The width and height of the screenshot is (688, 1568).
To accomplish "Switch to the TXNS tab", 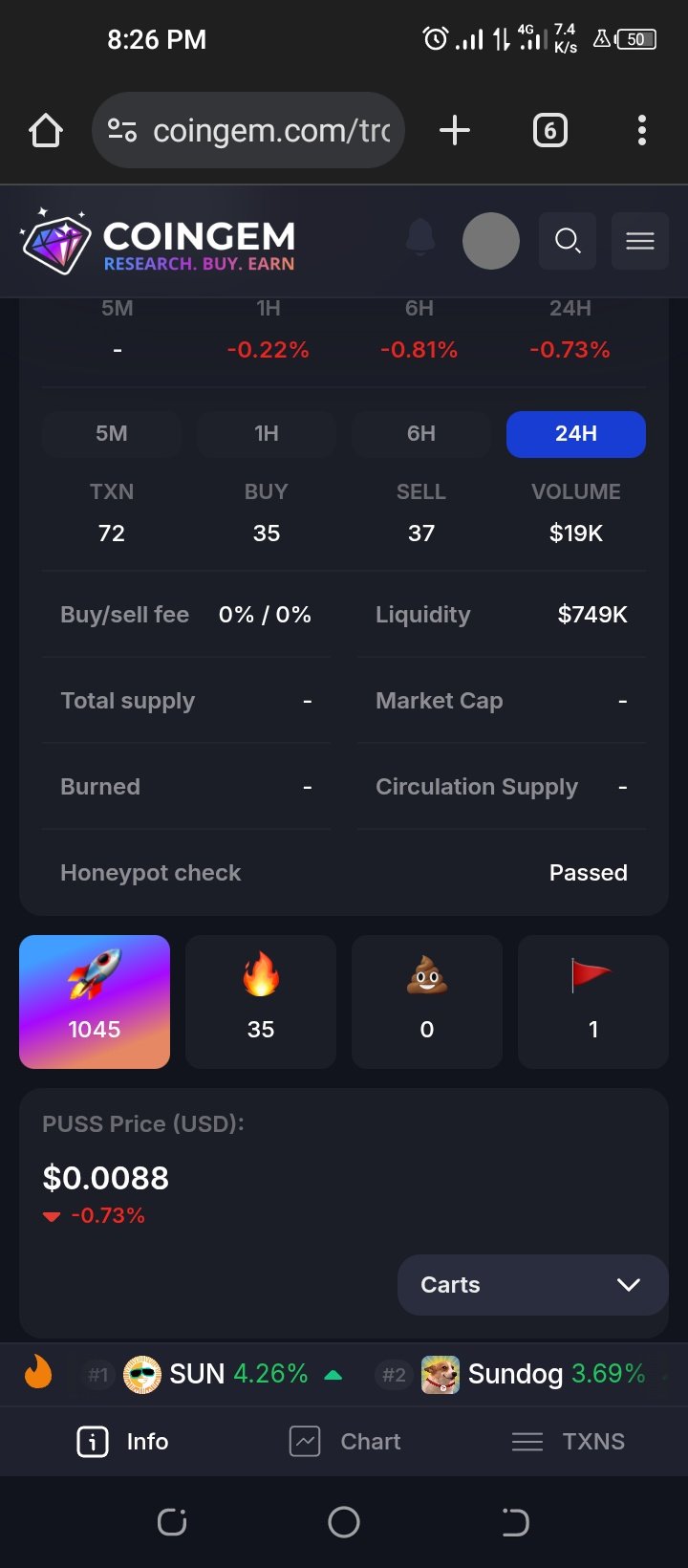I will pos(568,1442).
